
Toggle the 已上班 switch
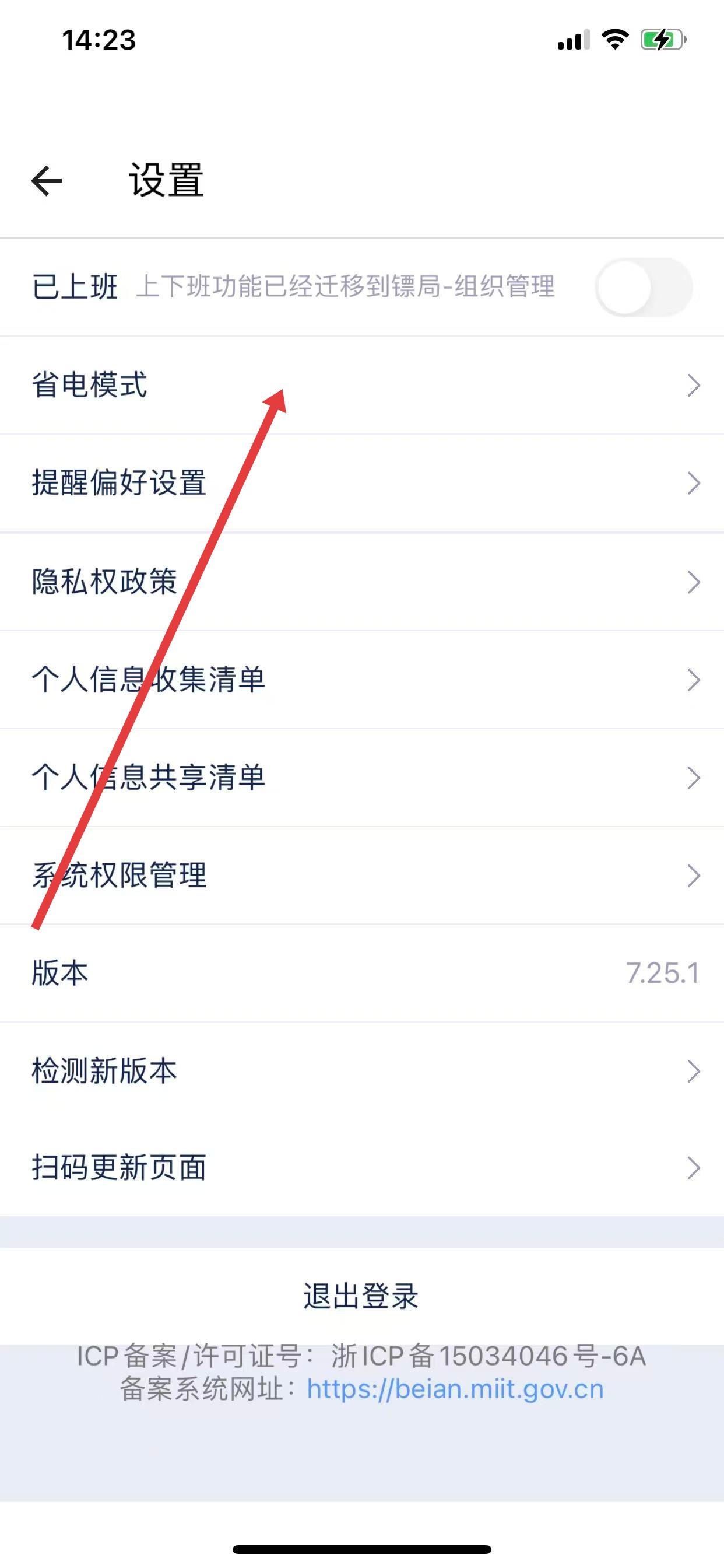point(643,288)
